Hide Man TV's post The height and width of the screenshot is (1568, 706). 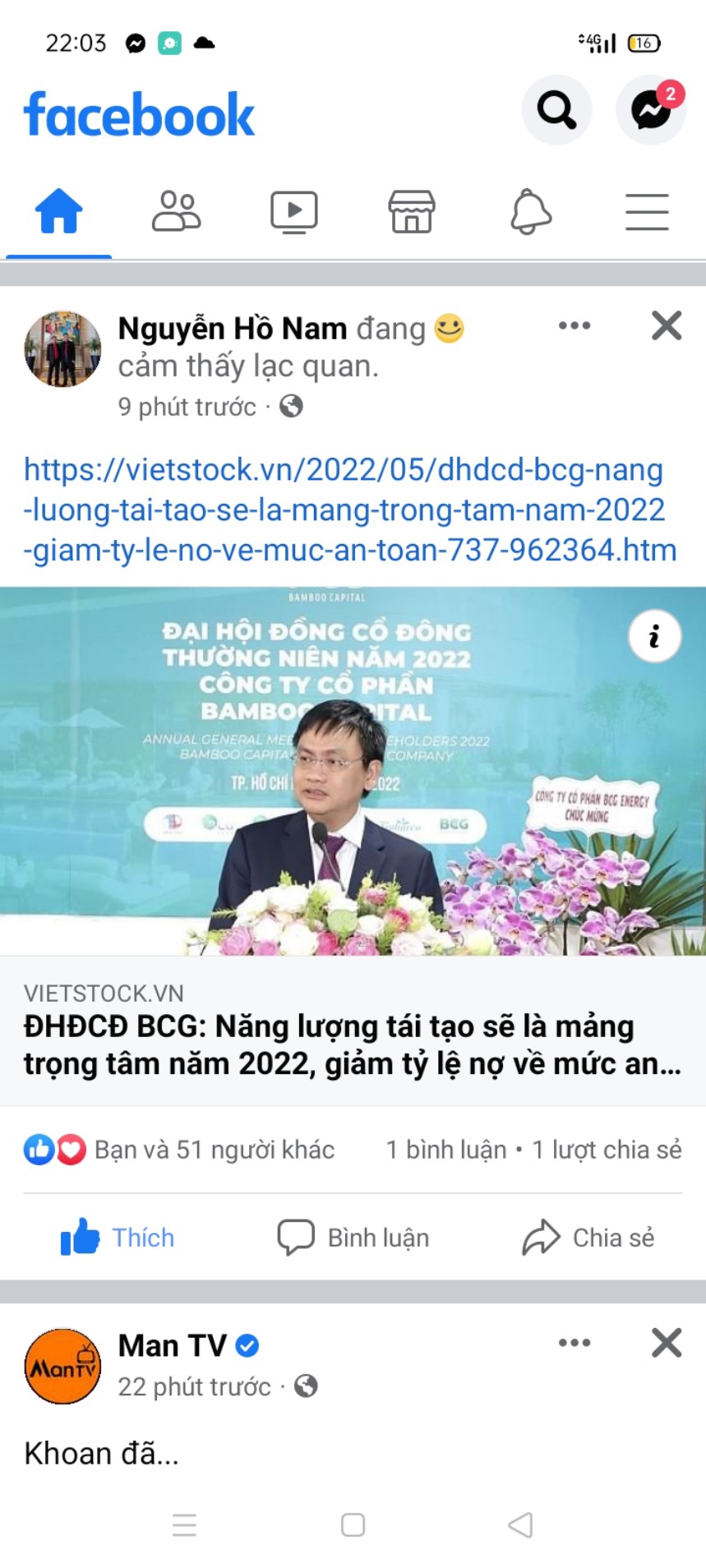click(x=666, y=1338)
